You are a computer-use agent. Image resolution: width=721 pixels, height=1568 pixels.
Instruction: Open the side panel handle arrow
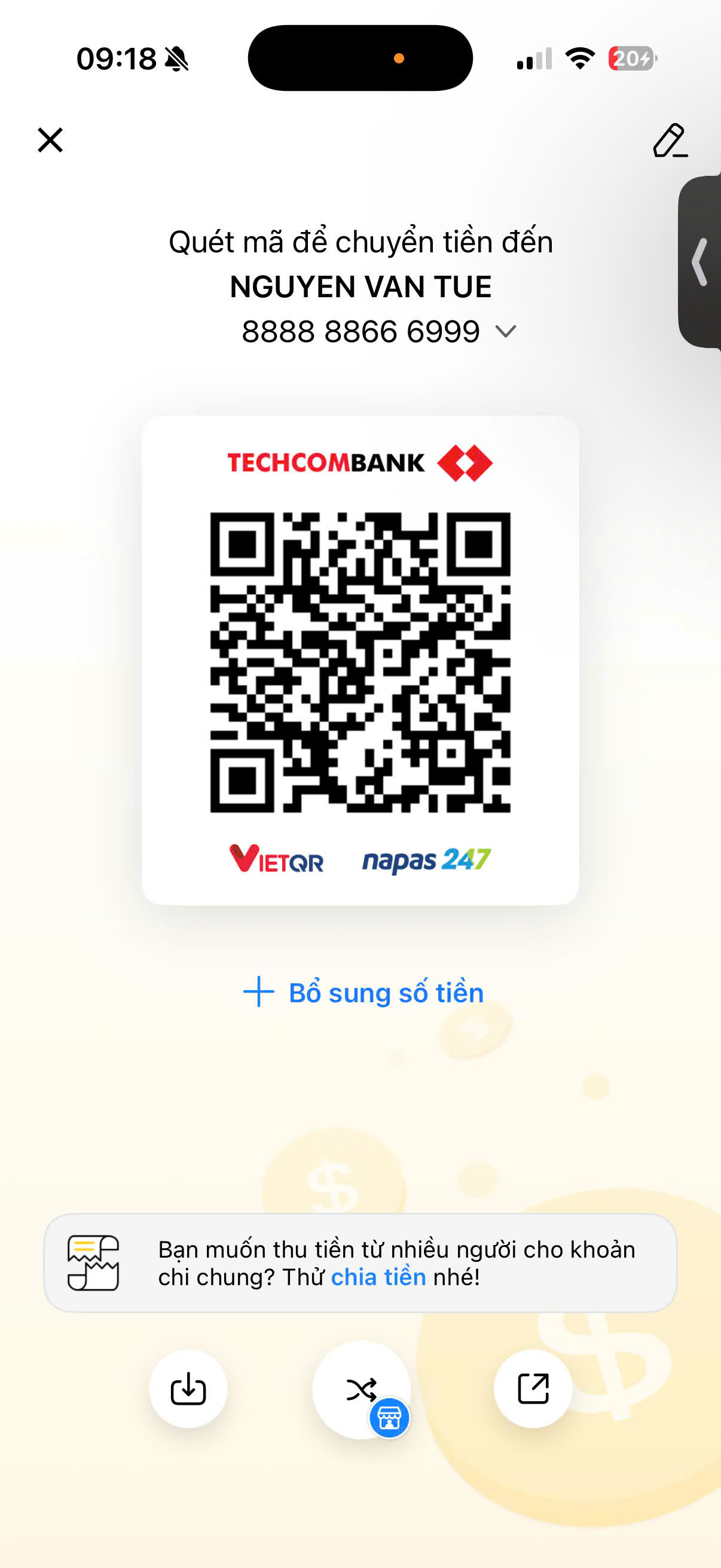700,263
